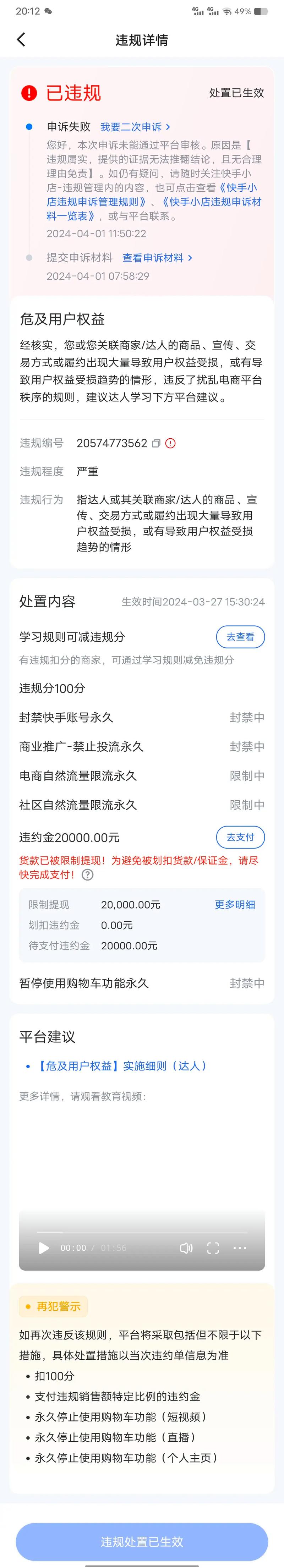Image resolution: width=284 pixels, height=1568 pixels.
Task: Mute the education video sound
Action: tap(186, 1248)
